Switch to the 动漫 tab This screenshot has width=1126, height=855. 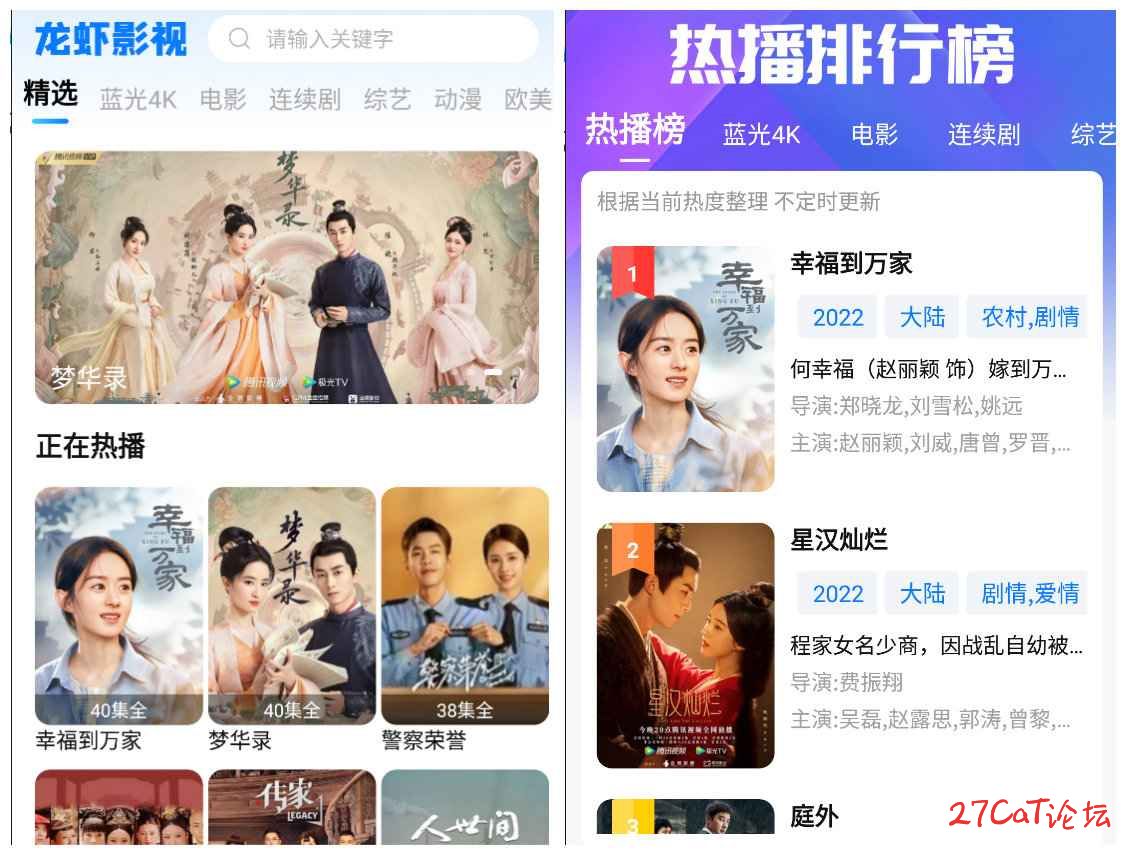point(458,99)
